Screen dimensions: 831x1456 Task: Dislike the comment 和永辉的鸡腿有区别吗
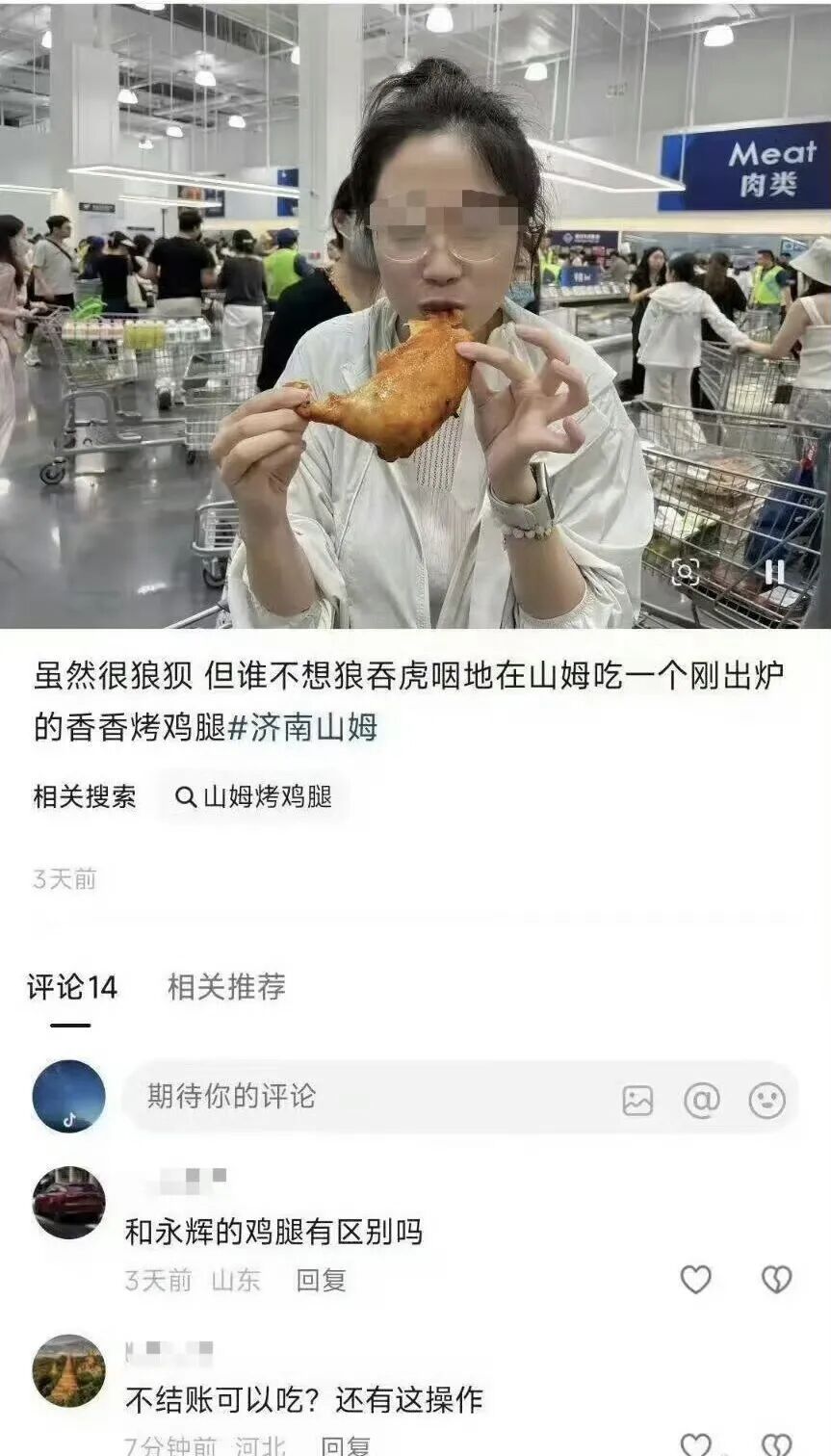click(776, 1279)
